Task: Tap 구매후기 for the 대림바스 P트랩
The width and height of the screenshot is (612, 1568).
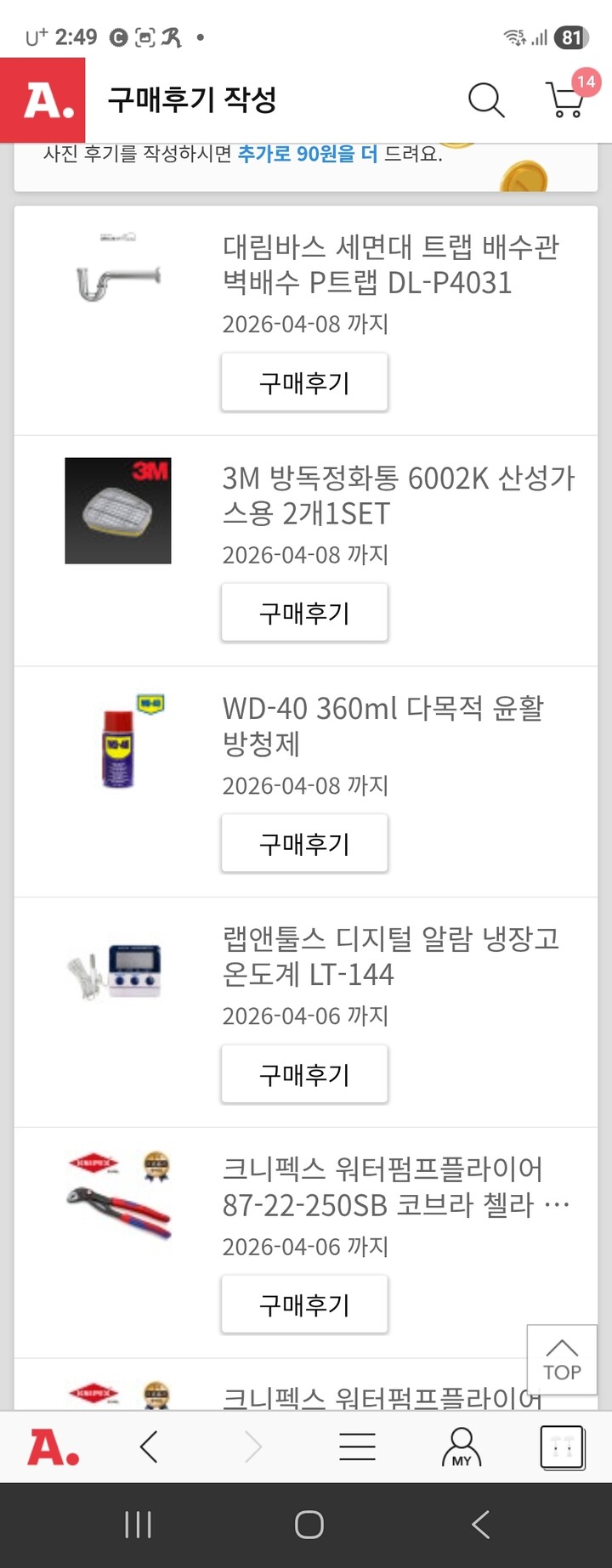Action: pos(304,382)
